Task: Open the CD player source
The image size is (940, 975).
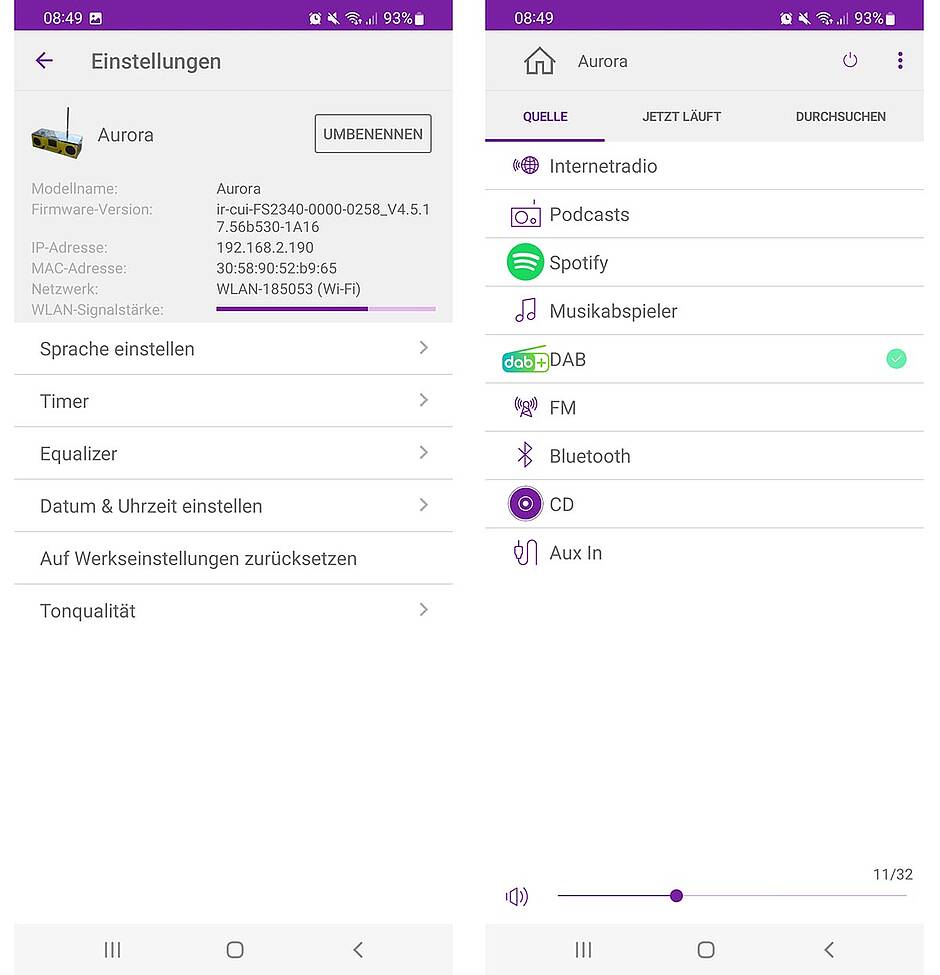Action: pos(561,504)
